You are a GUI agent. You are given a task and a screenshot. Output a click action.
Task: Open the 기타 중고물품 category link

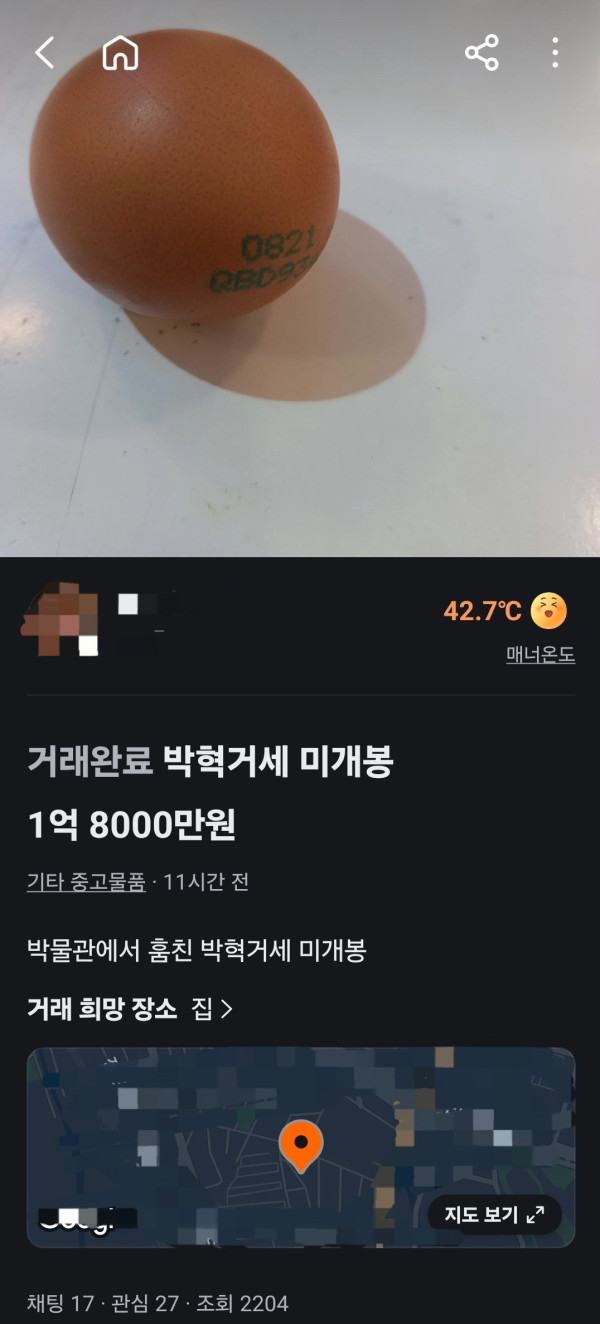coord(86,882)
